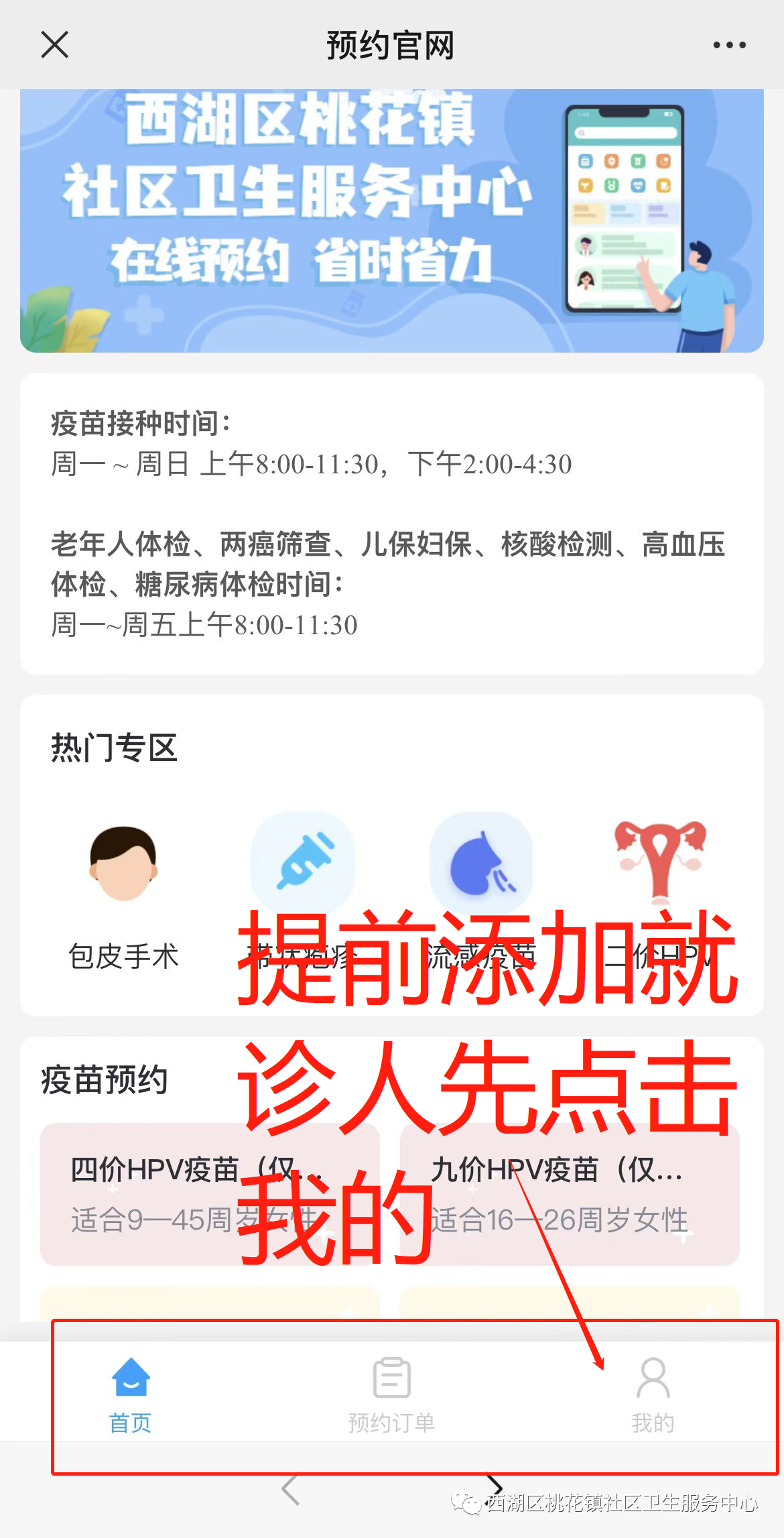Image resolution: width=784 pixels, height=1538 pixels.
Task: Open the 二价HPV shortcut
Action: pyautogui.click(x=660, y=862)
